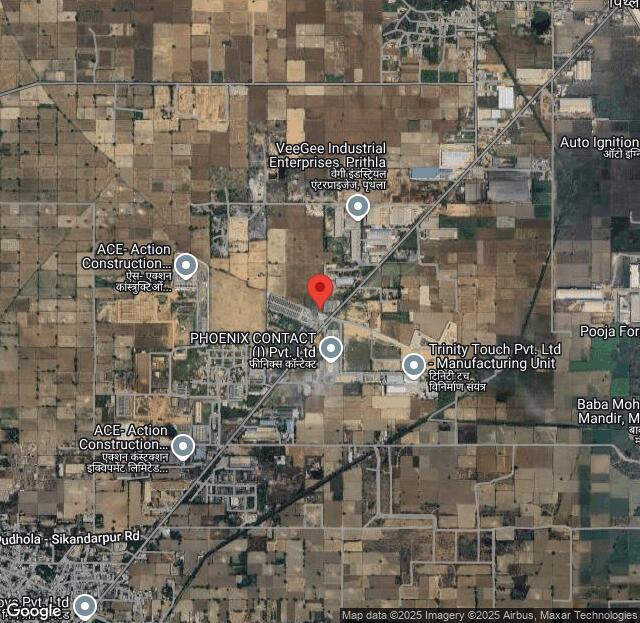Select lower ACE Action Construction Equipment marker
The height and width of the screenshot is (623, 640).
click(183, 446)
